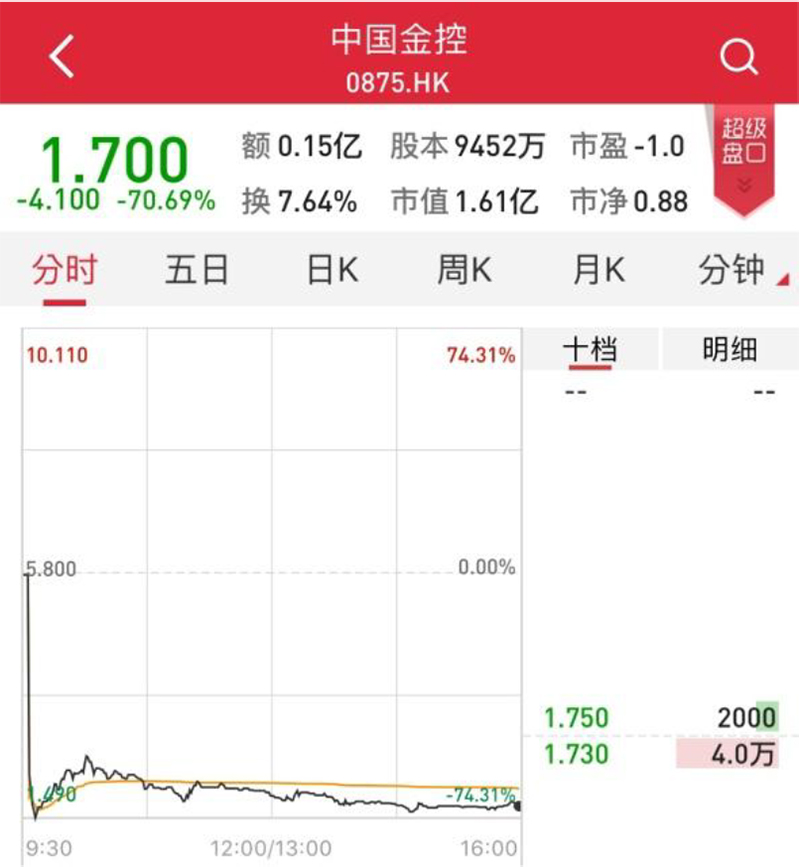This screenshot has width=800, height=867.
Task: Expand the 超级盘口 panel
Action: tap(743, 160)
